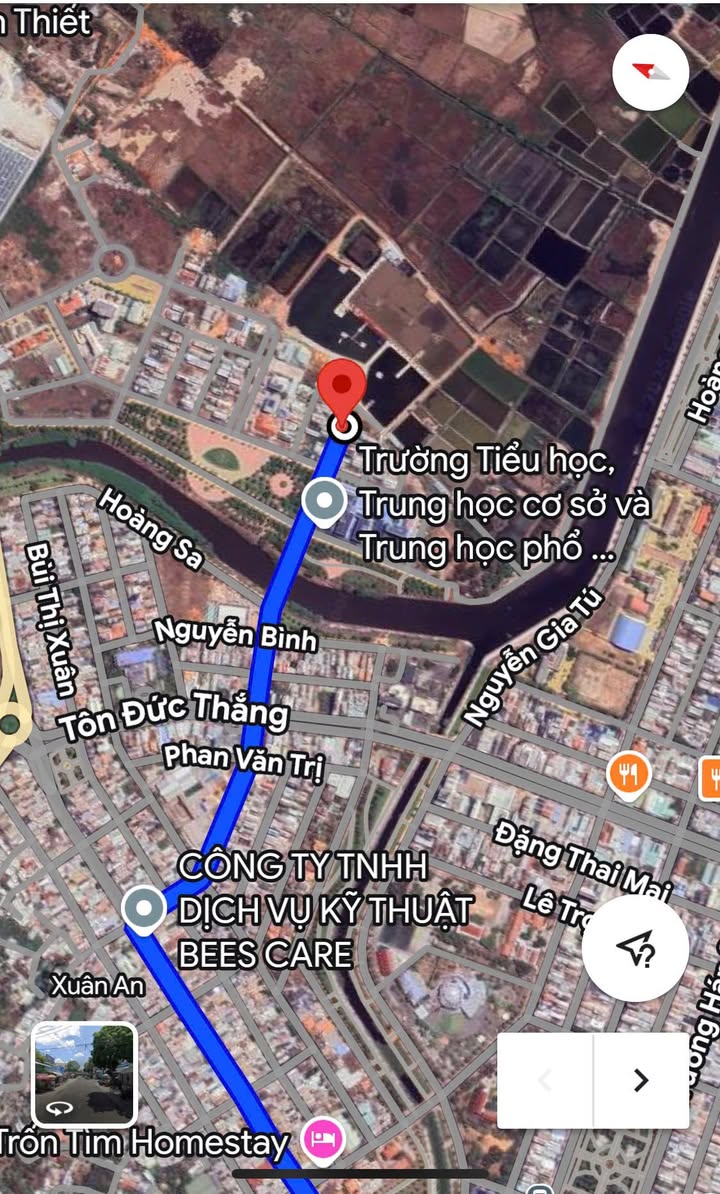Tap the waypoint marker near BEES CARE
The image size is (720, 1194).
[144, 909]
